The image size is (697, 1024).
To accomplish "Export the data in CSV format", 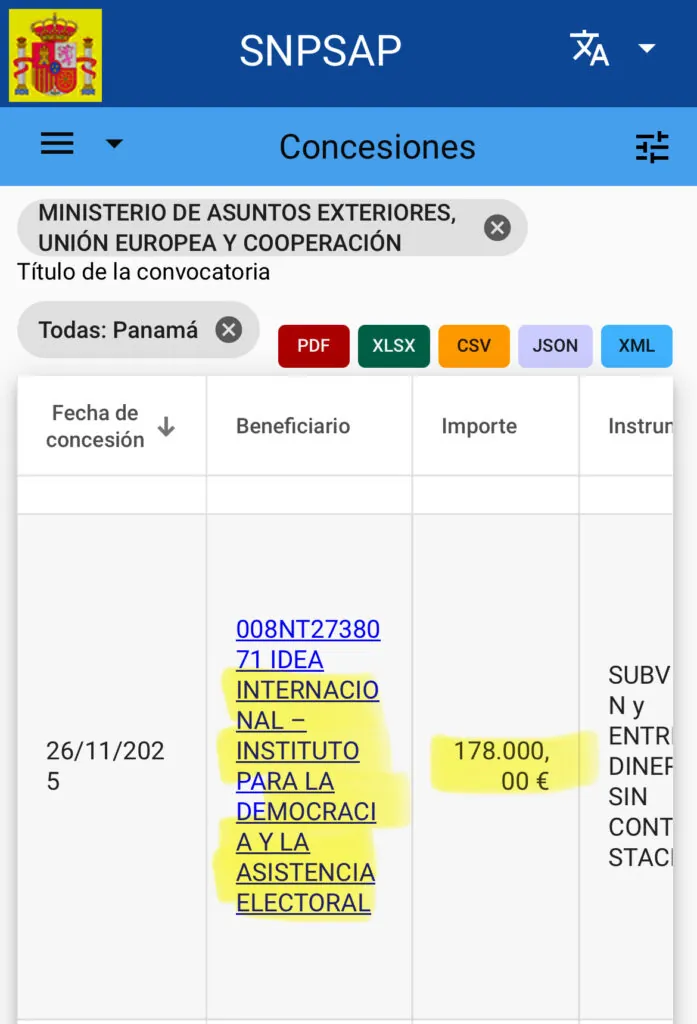I will (474, 346).
